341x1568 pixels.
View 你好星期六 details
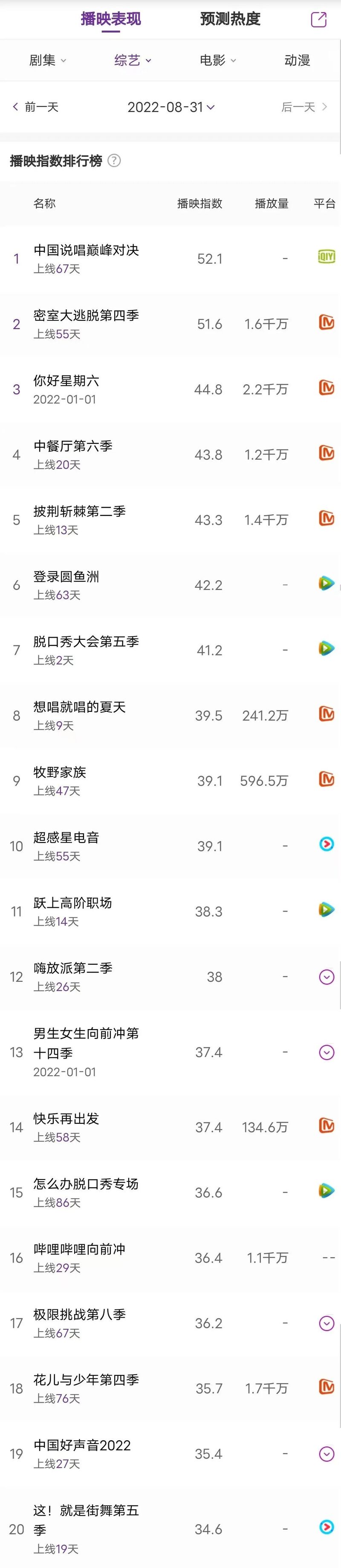point(66,381)
